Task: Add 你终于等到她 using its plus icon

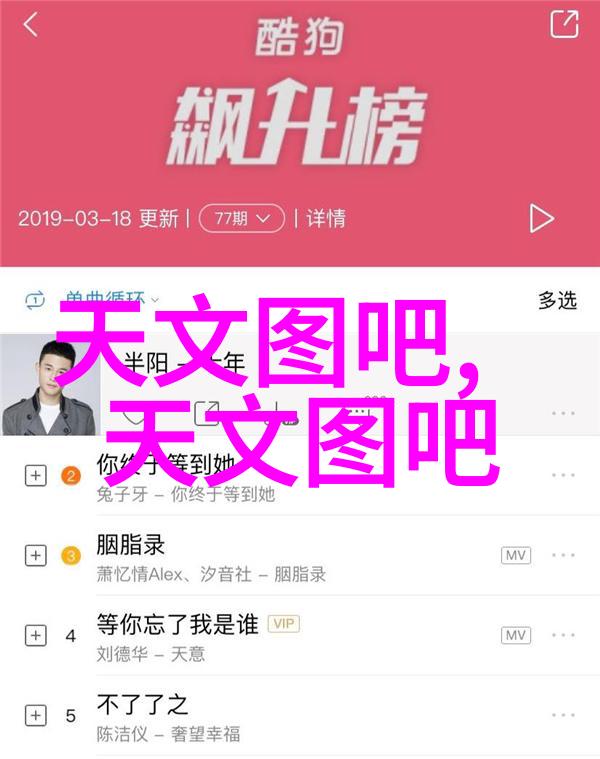Action: [x=35, y=476]
